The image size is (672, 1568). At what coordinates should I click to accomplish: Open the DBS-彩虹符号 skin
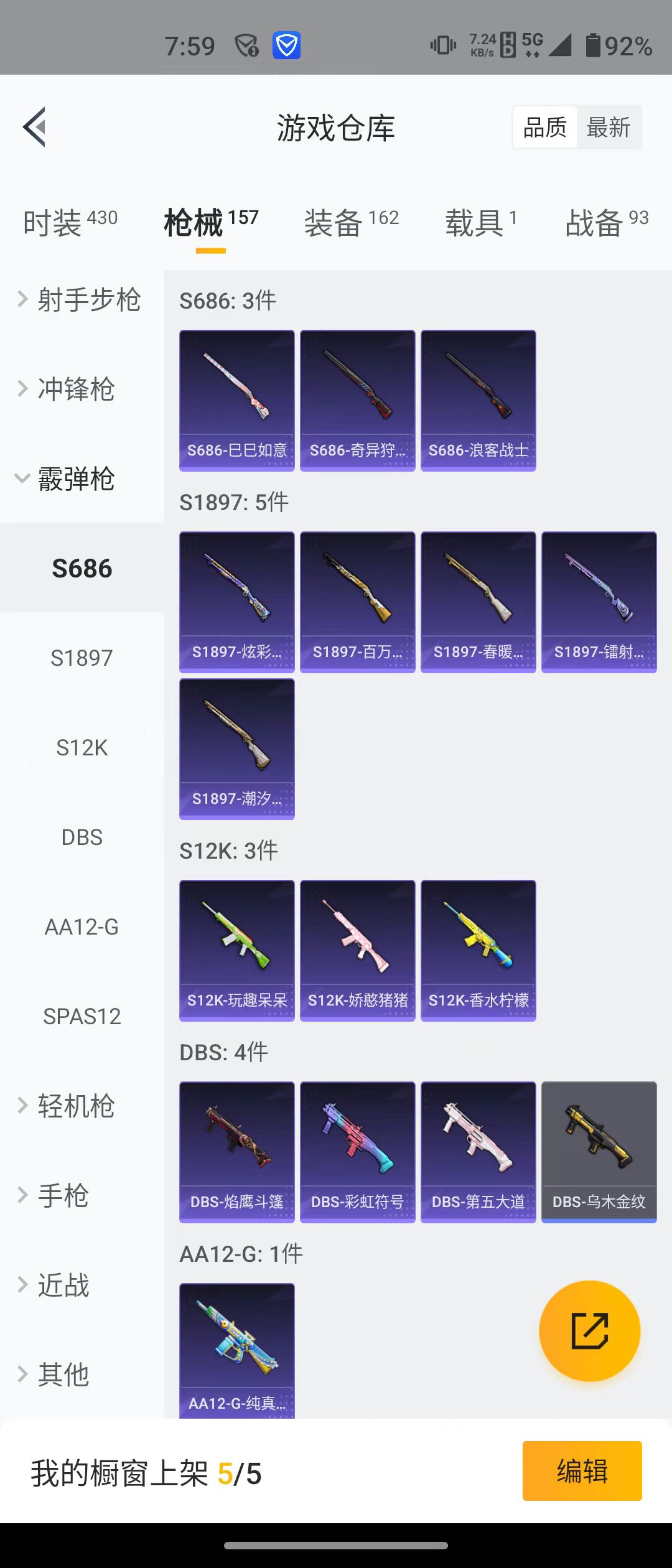pos(357,1152)
